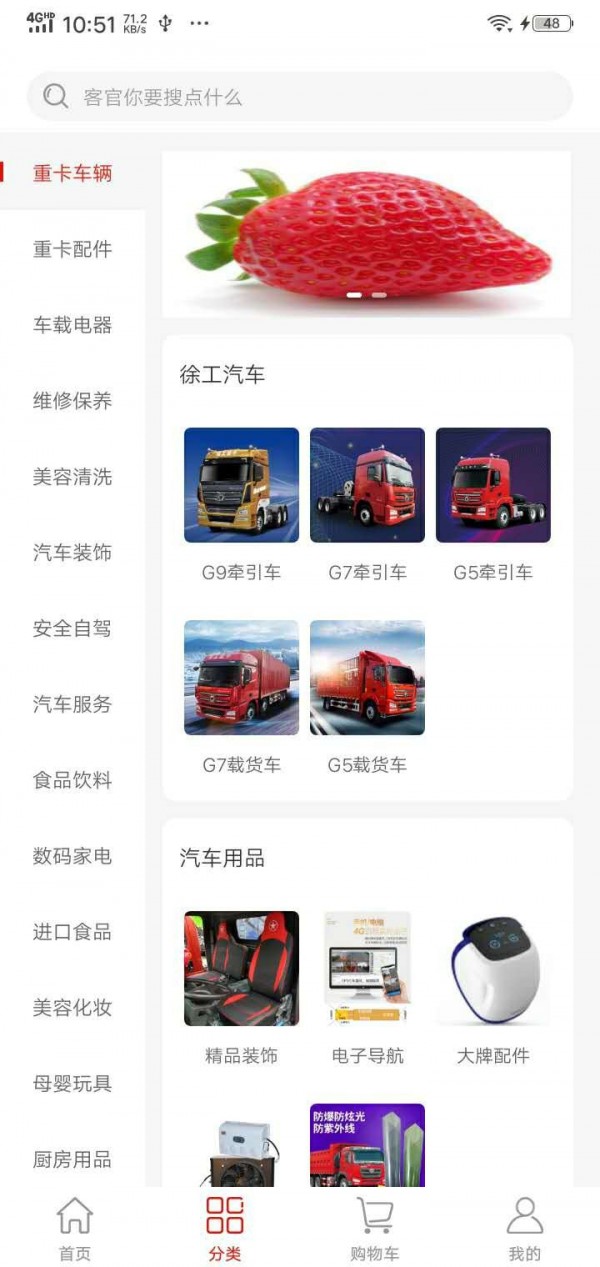
Task: Select the 食品饮料 category
Action: [x=72, y=780]
